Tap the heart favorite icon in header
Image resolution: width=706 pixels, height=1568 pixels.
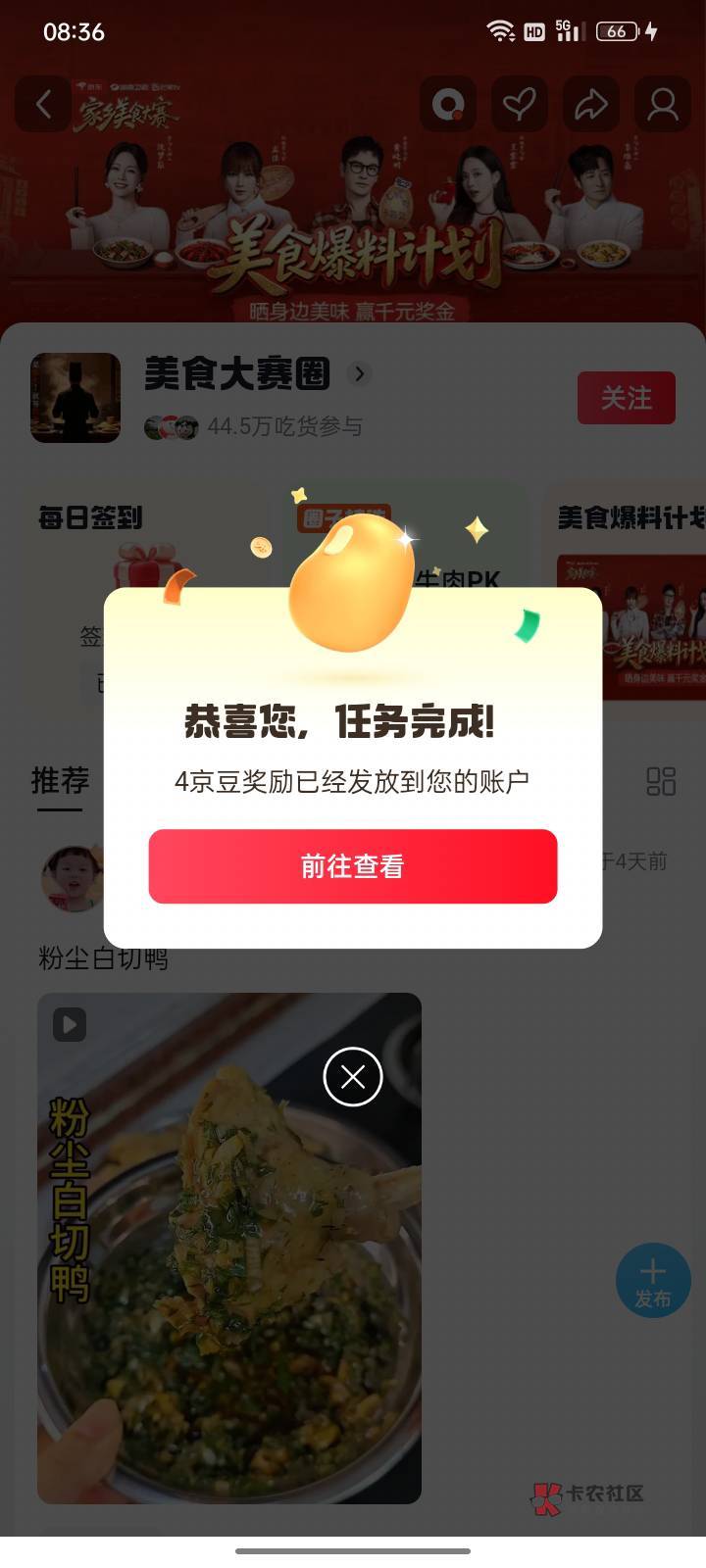[520, 104]
